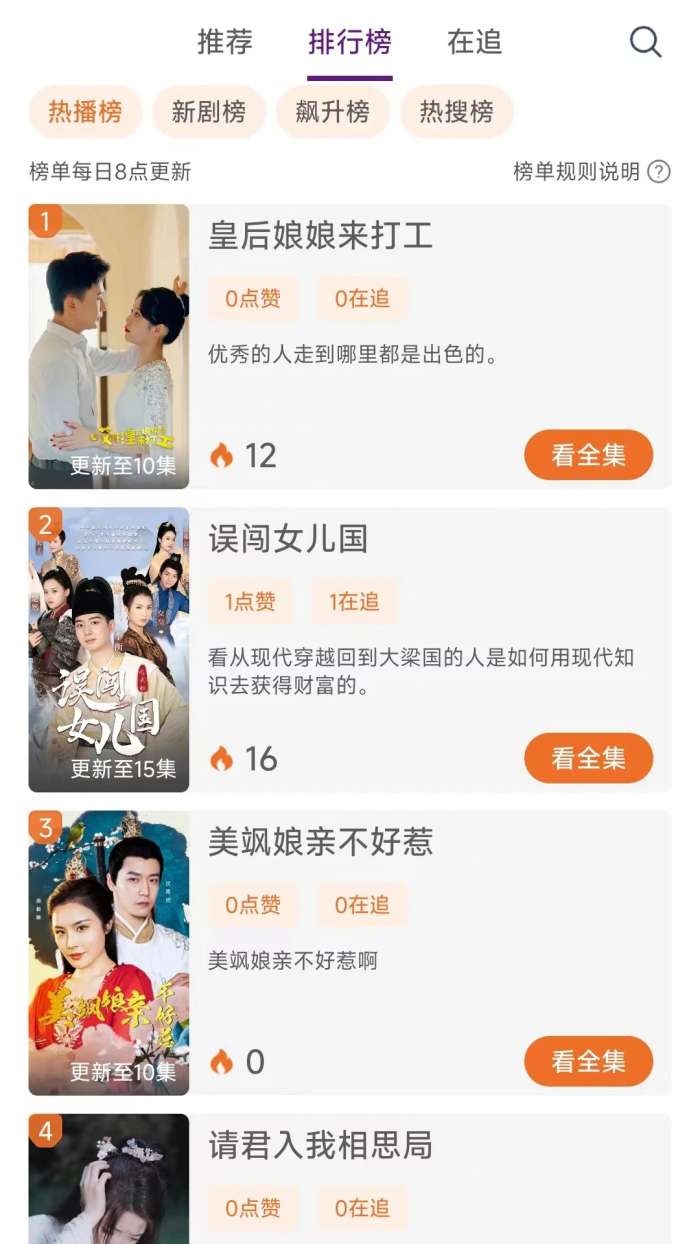Tap 看全集 for 皇后娘娘来打工

[588, 455]
